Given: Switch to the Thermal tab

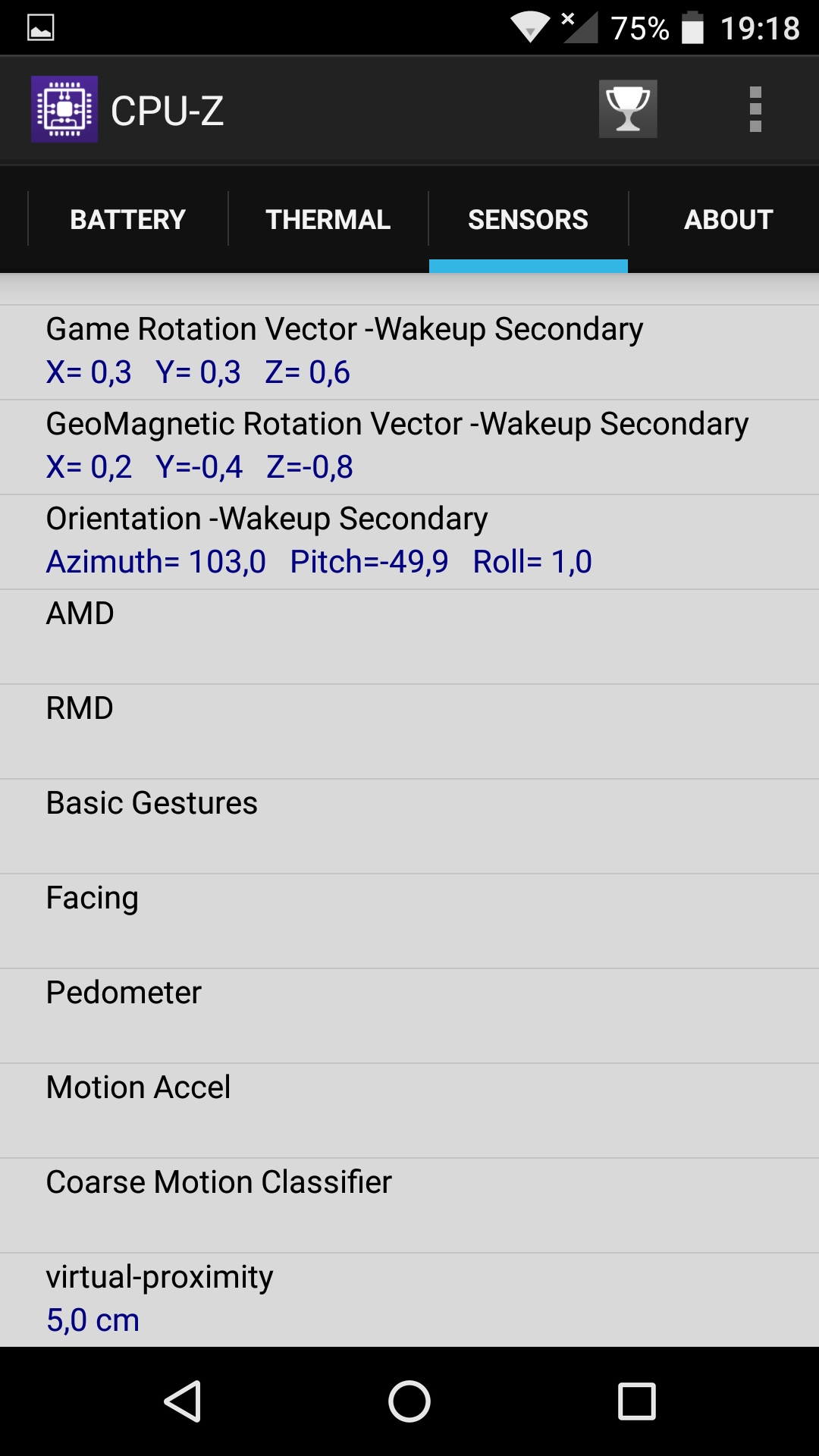Looking at the screenshot, I should click(x=328, y=219).
